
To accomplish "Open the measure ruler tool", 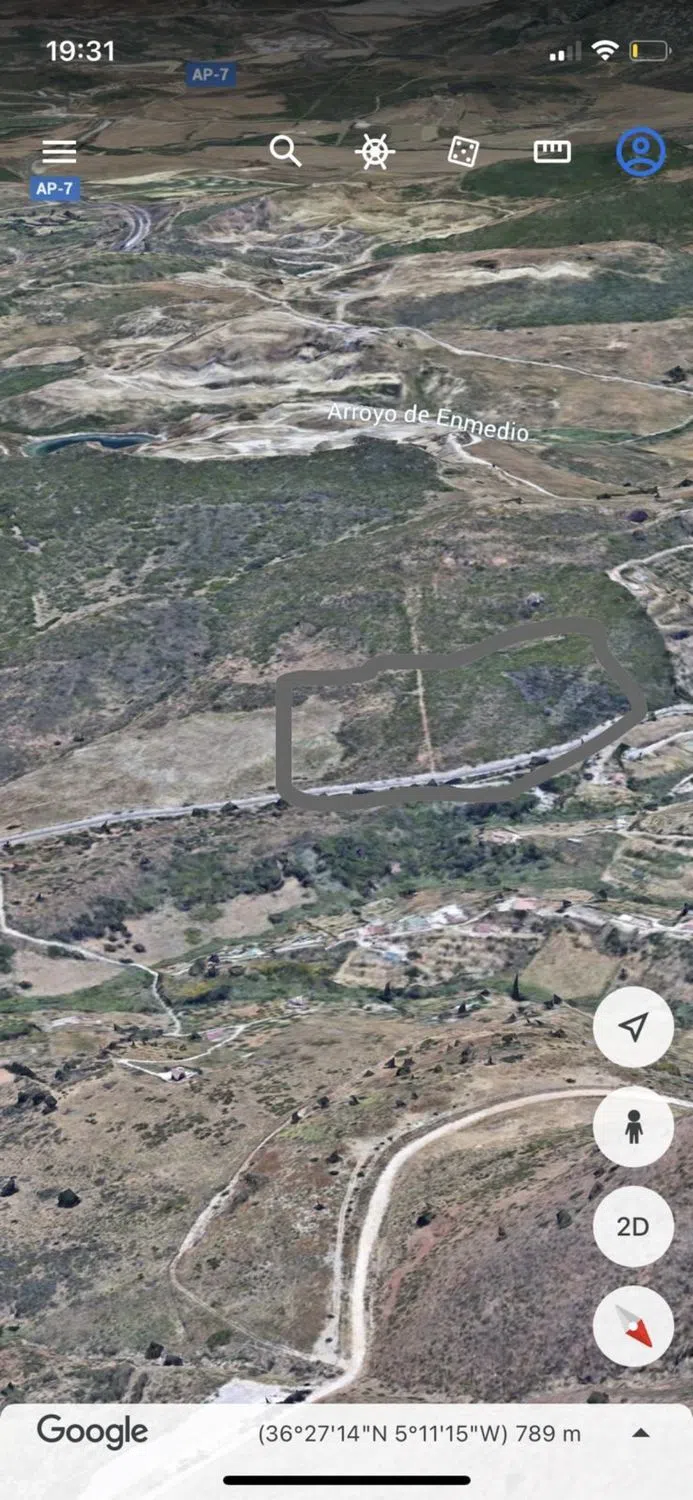I will click(552, 152).
